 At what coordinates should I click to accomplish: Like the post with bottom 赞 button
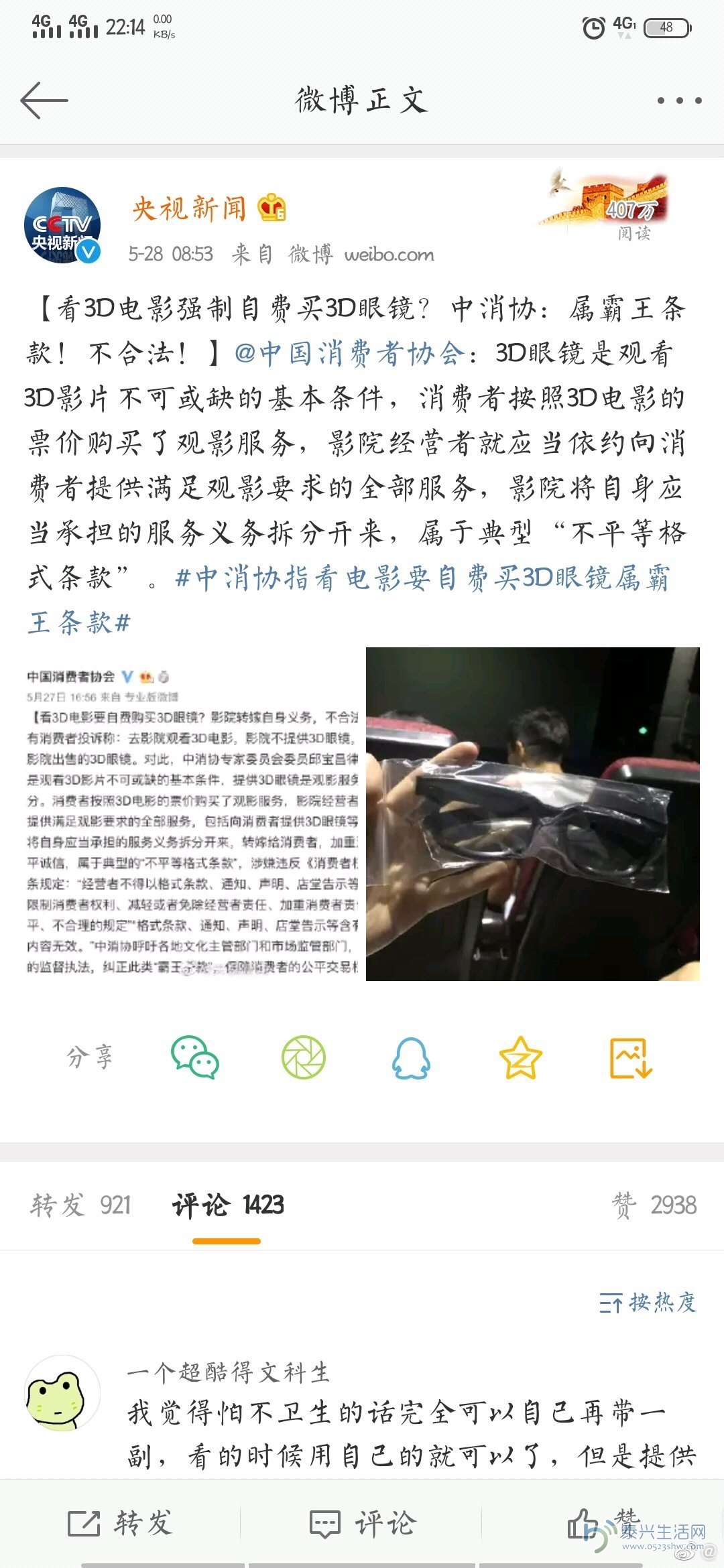[603, 1522]
